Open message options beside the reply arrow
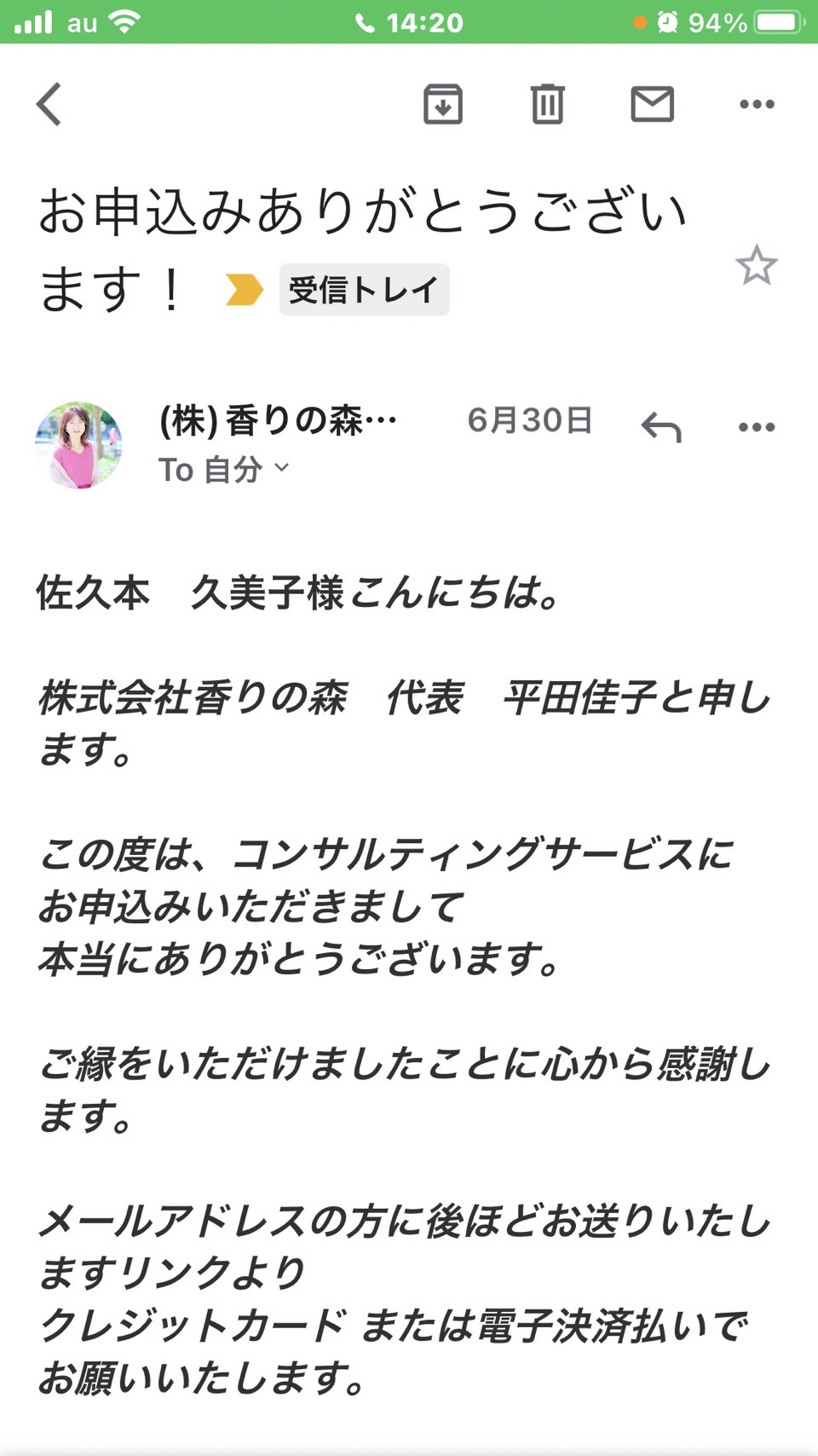 (757, 426)
